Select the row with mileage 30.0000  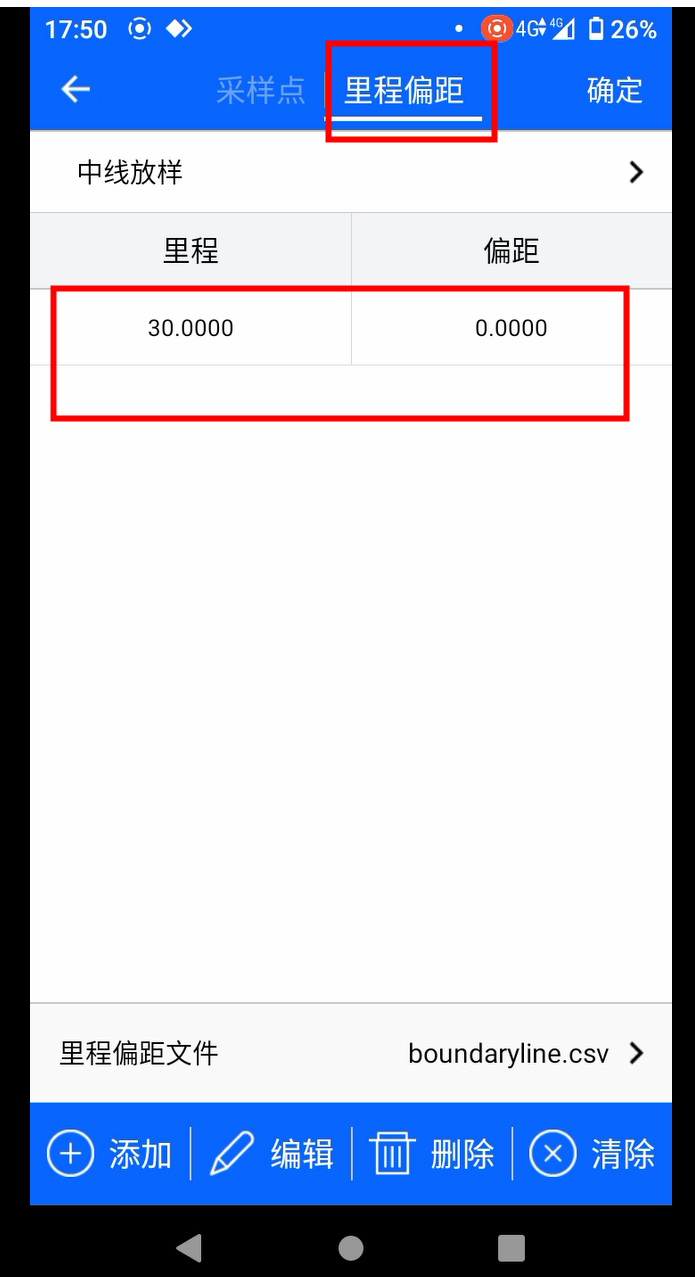click(351, 328)
